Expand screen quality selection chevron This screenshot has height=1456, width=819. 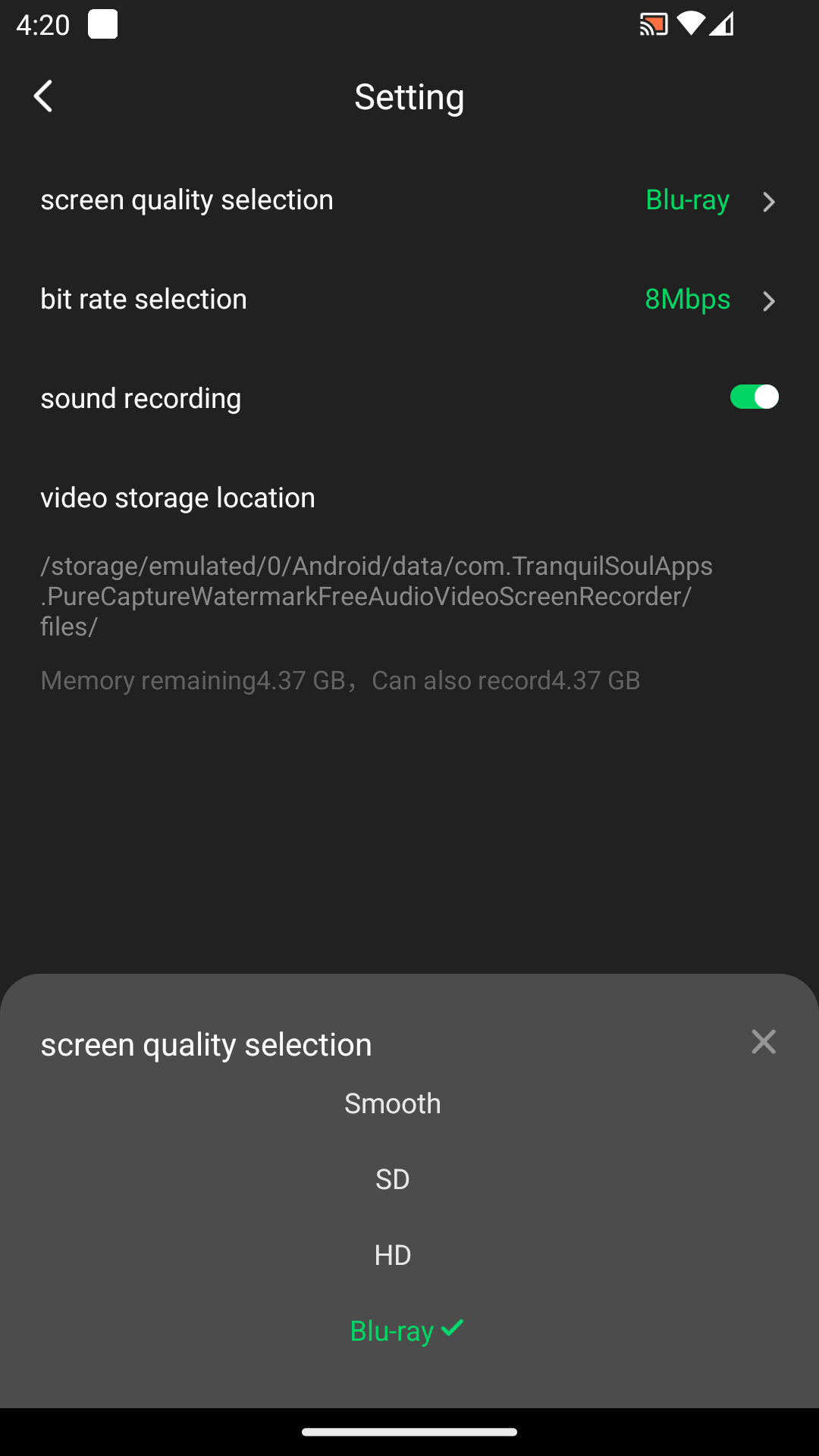pyautogui.click(x=770, y=202)
